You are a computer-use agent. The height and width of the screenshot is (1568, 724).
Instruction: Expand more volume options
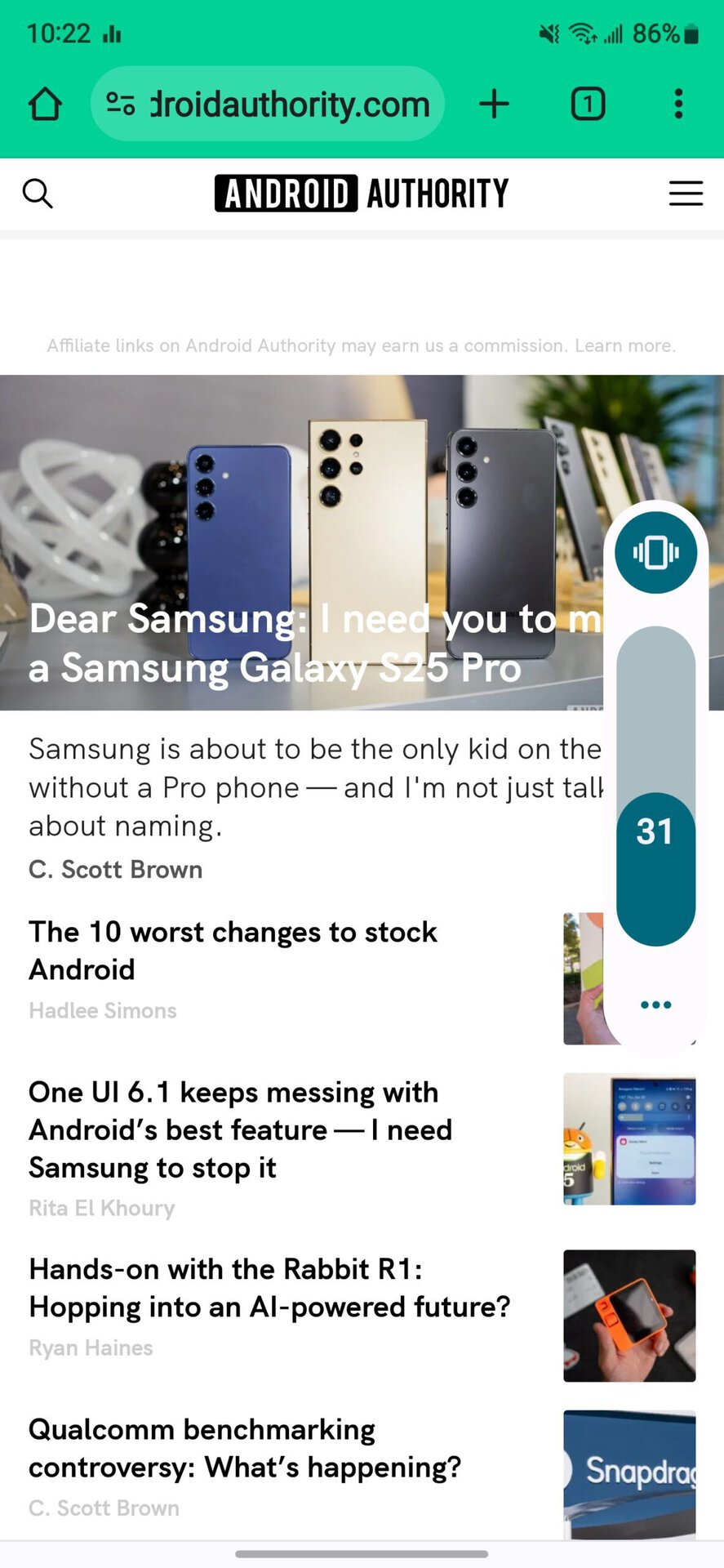tap(655, 1004)
